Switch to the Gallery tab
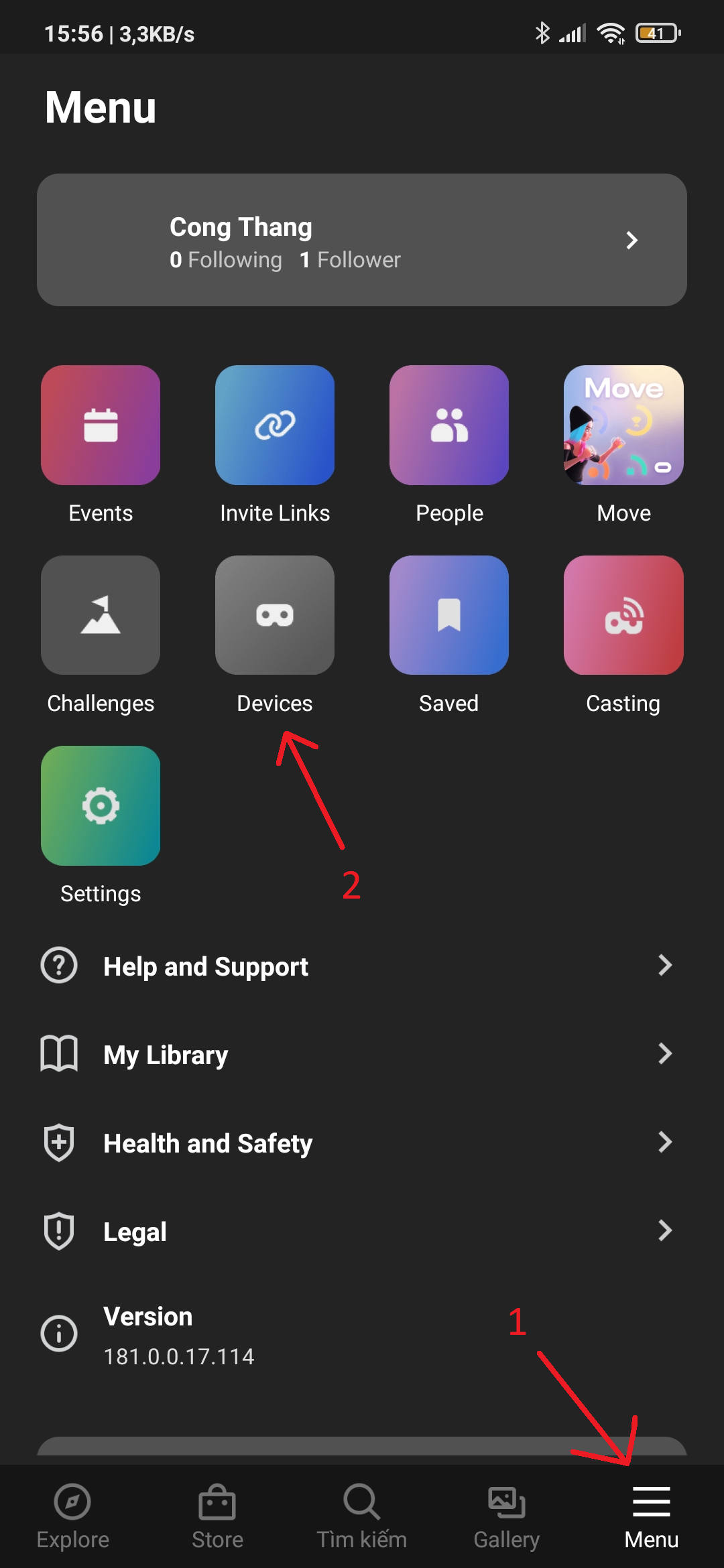The height and width of the screenshot is (1568, 724). click(507, 1516)
